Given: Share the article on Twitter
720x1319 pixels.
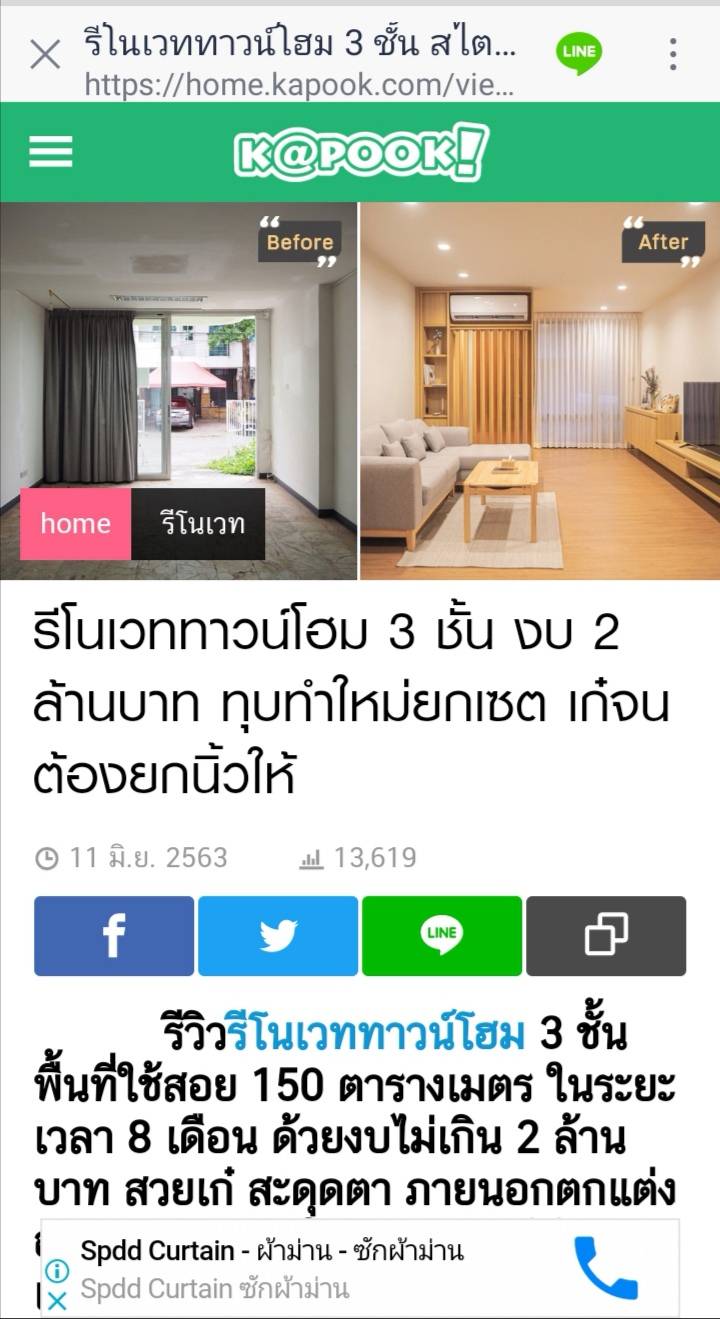Looking at the screenshot, I should (278, 936).
